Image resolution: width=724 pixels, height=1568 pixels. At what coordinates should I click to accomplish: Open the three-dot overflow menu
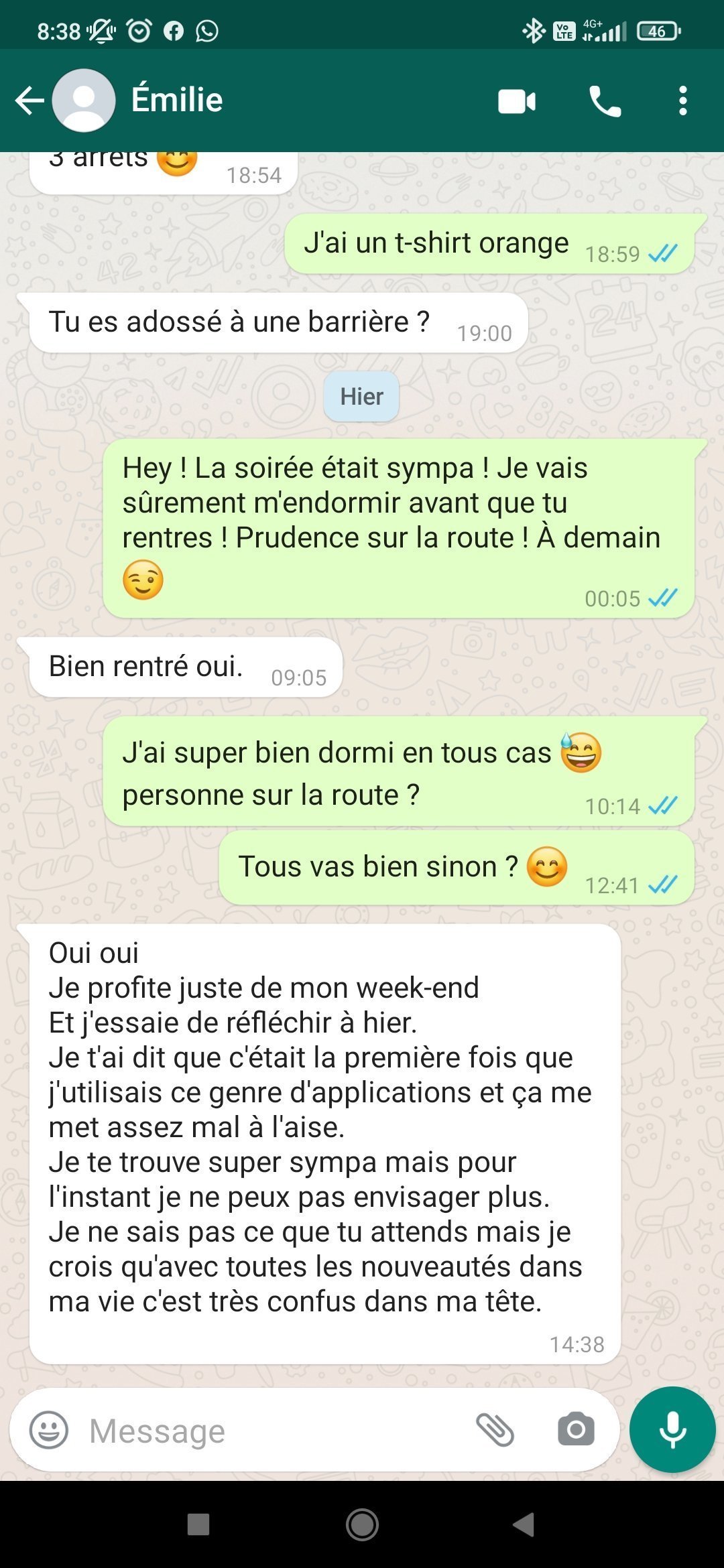[x=682, y=101]
